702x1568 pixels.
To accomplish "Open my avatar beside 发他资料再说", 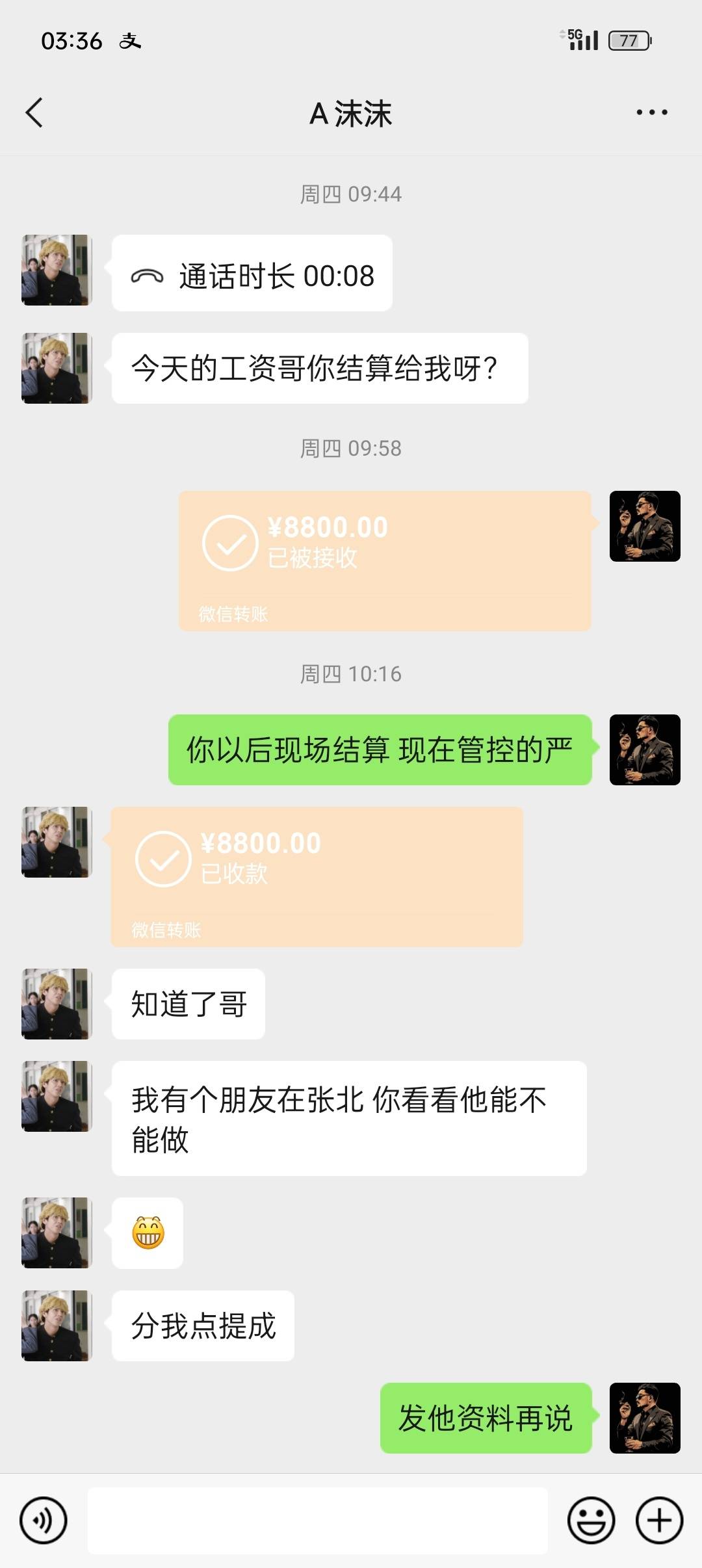I will click(x=645, y=1418).
